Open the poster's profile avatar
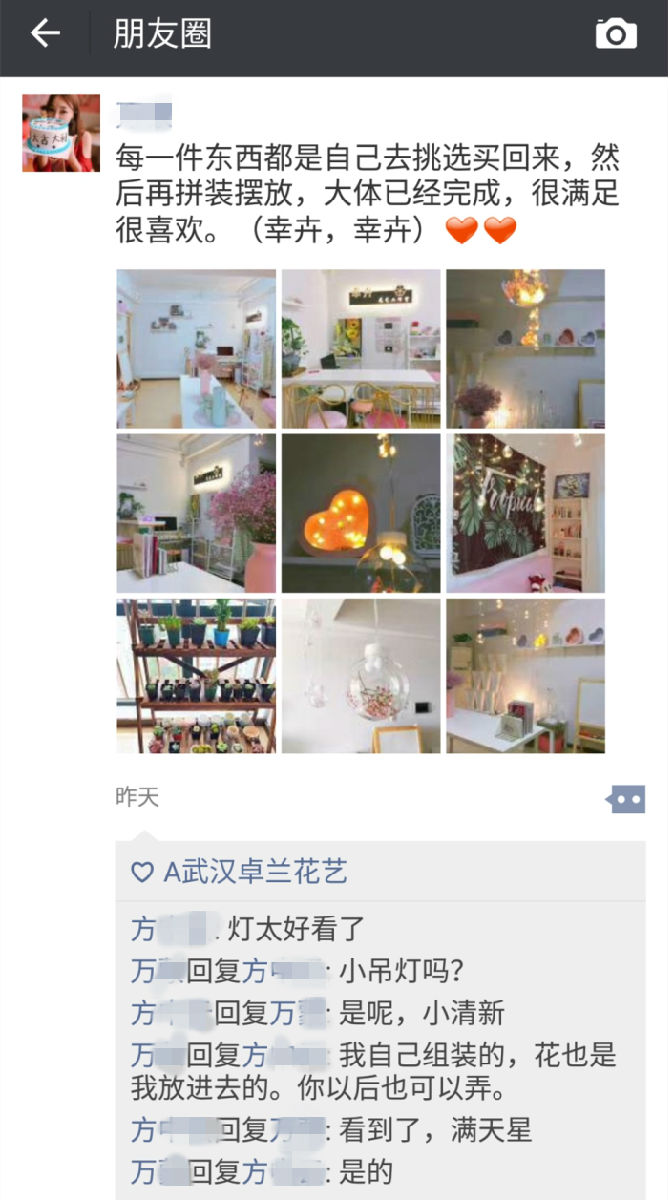Screen dimensions: 668x1200 61,133
